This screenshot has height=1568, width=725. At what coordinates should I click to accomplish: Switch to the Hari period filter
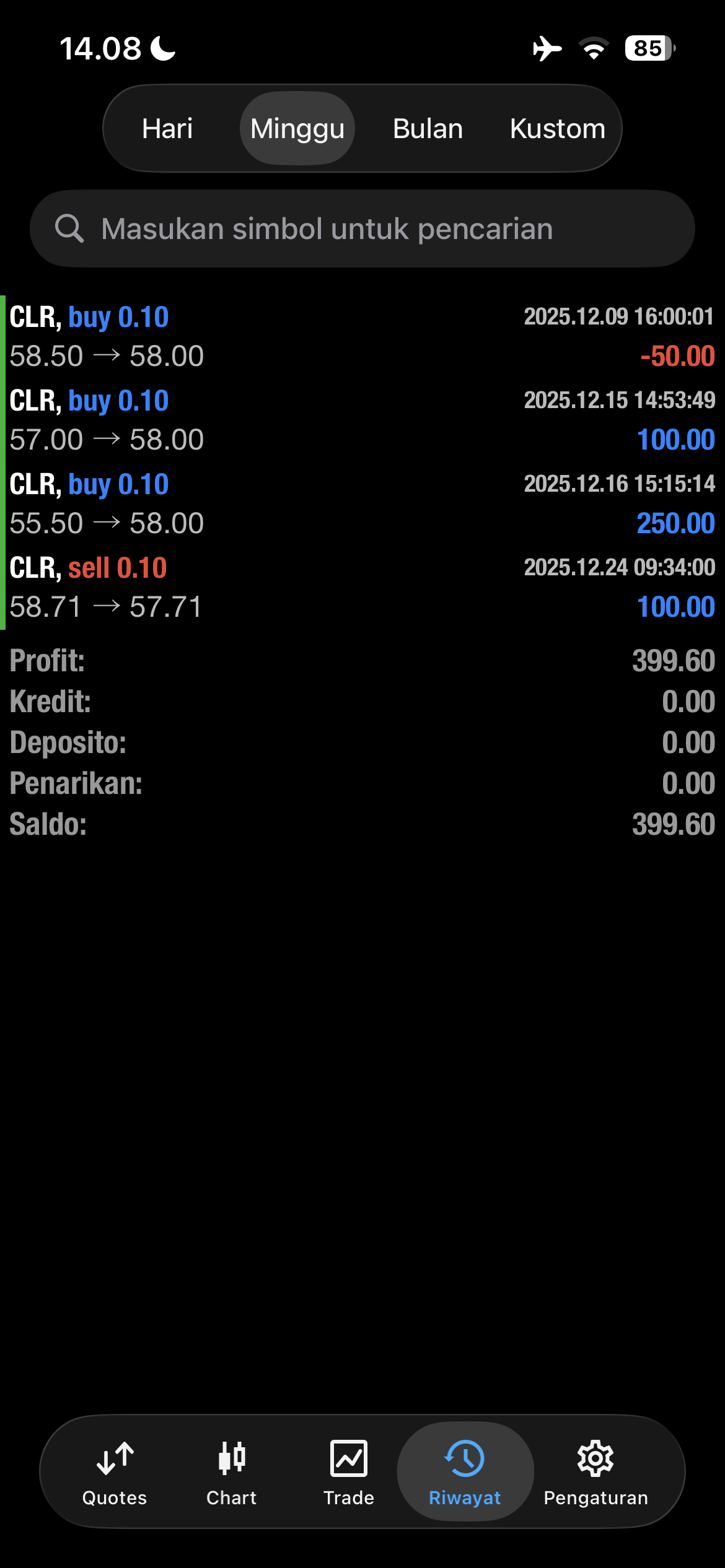[x=167, y=129]
